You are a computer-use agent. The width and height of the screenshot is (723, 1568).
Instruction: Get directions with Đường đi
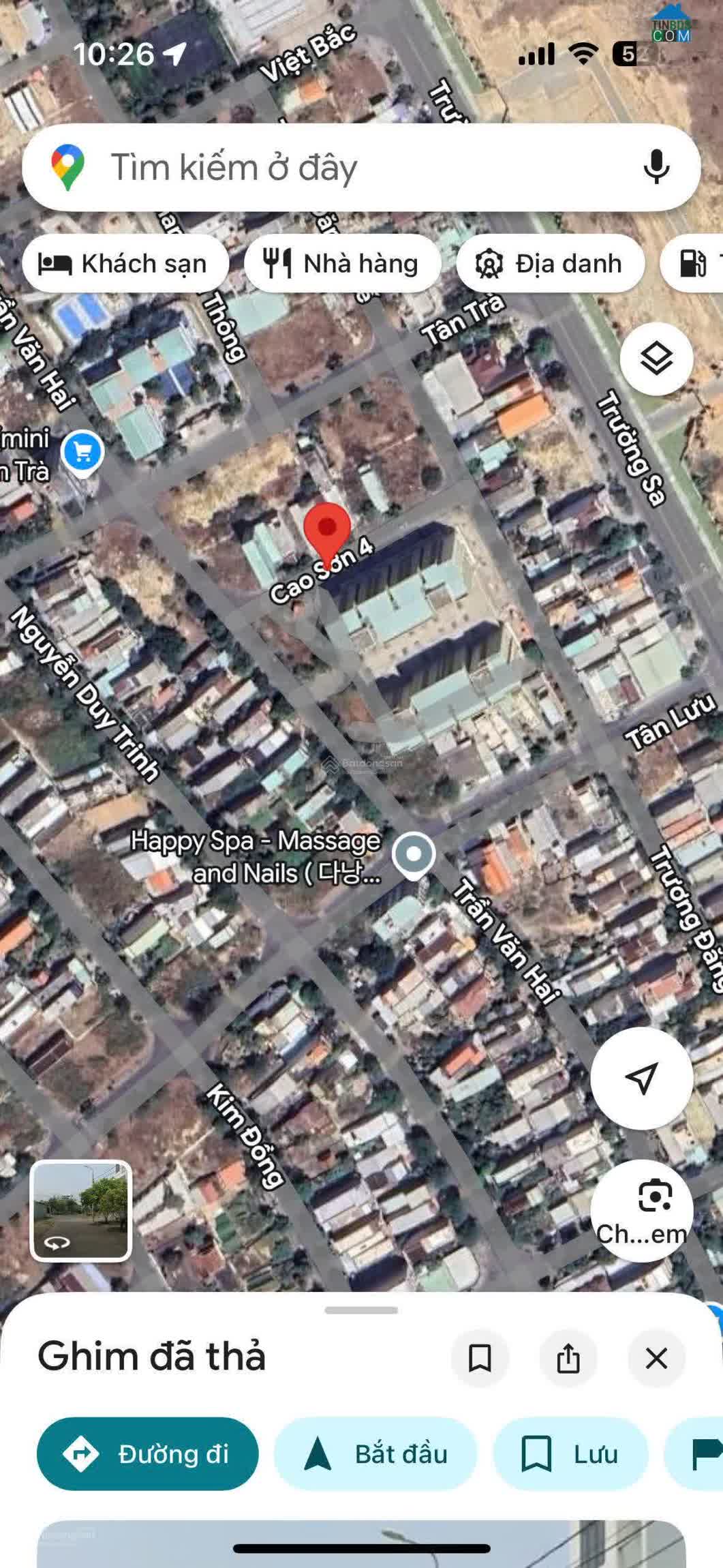[x=148, y=1453]
